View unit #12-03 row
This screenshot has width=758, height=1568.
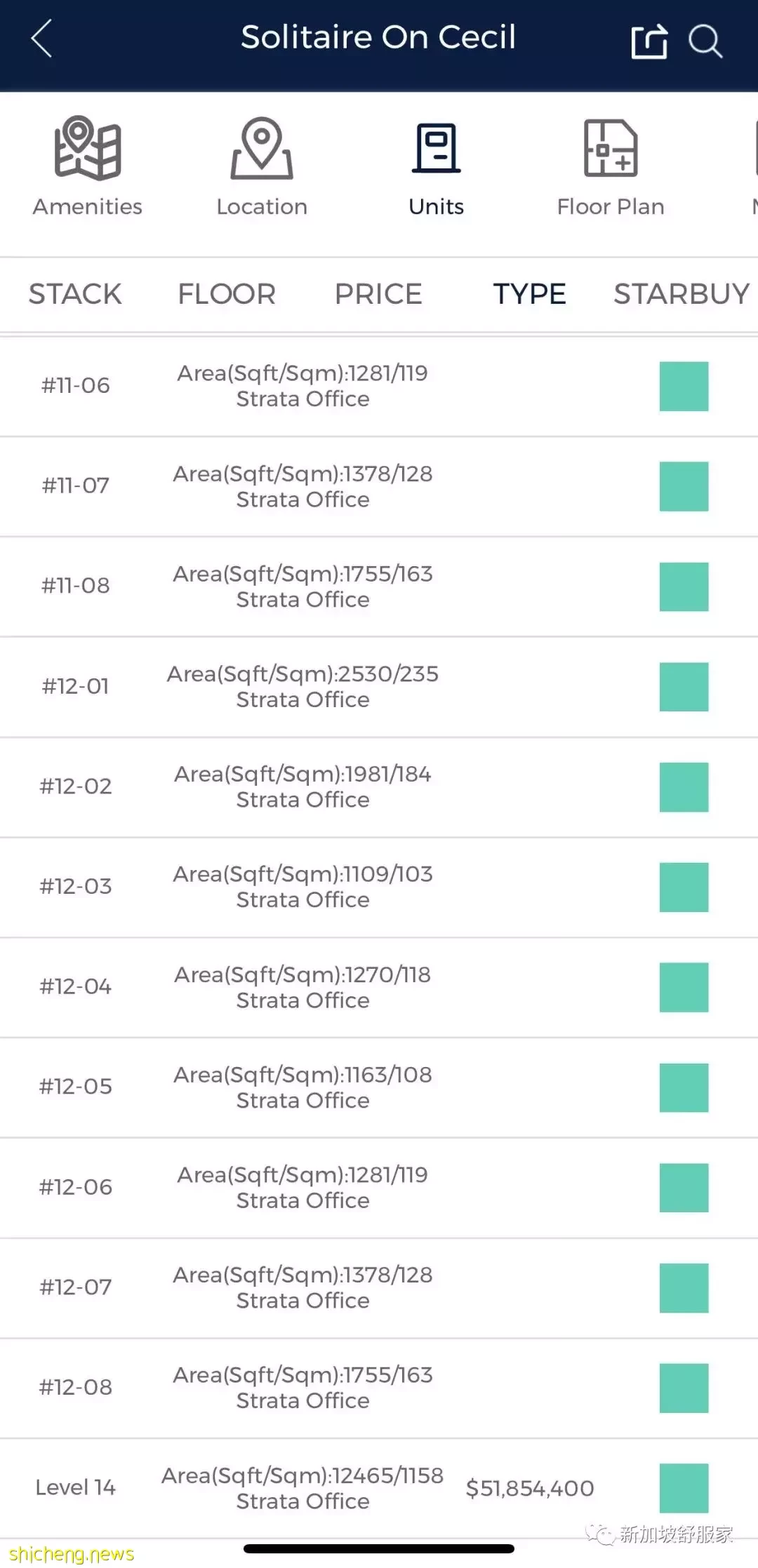pos(379,887)
